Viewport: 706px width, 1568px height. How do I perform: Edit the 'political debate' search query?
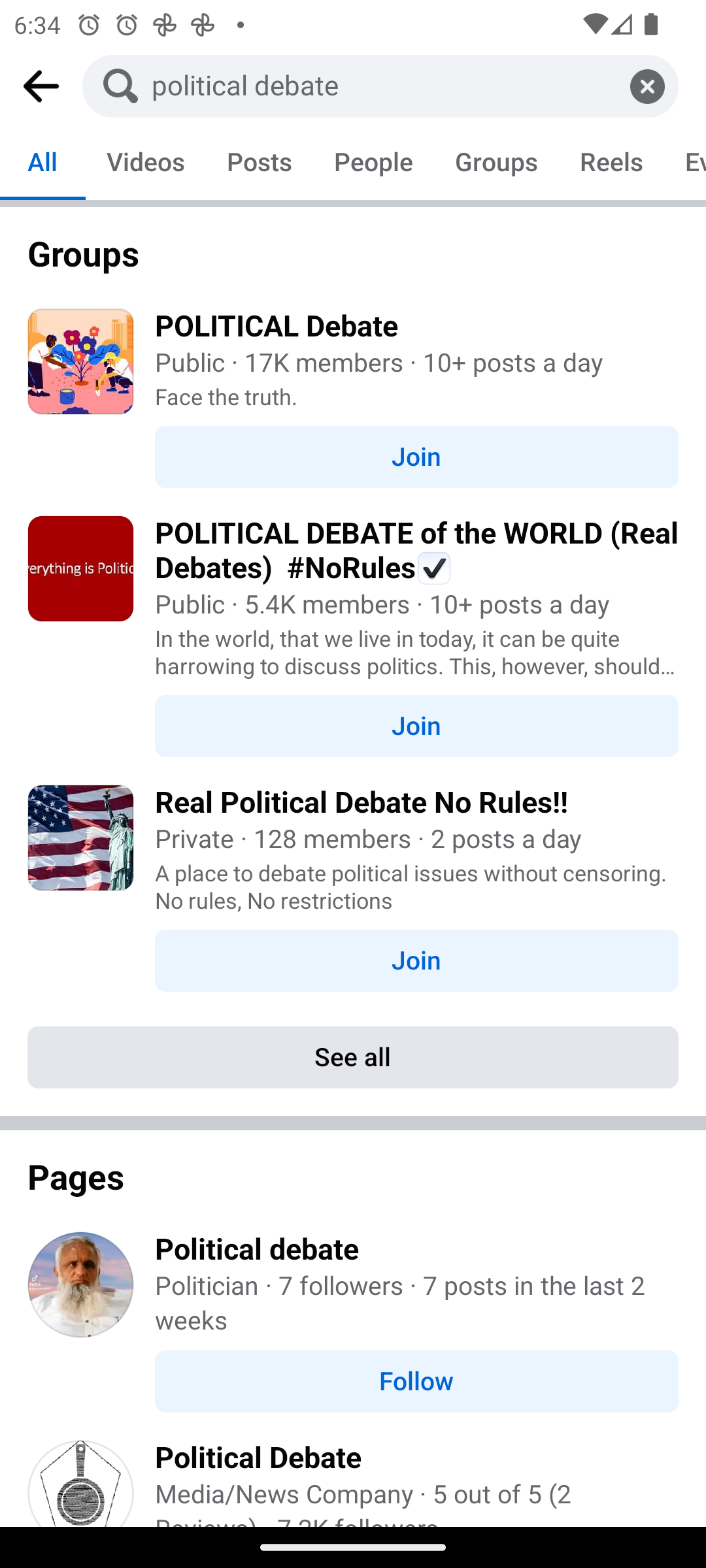[379, 86]
